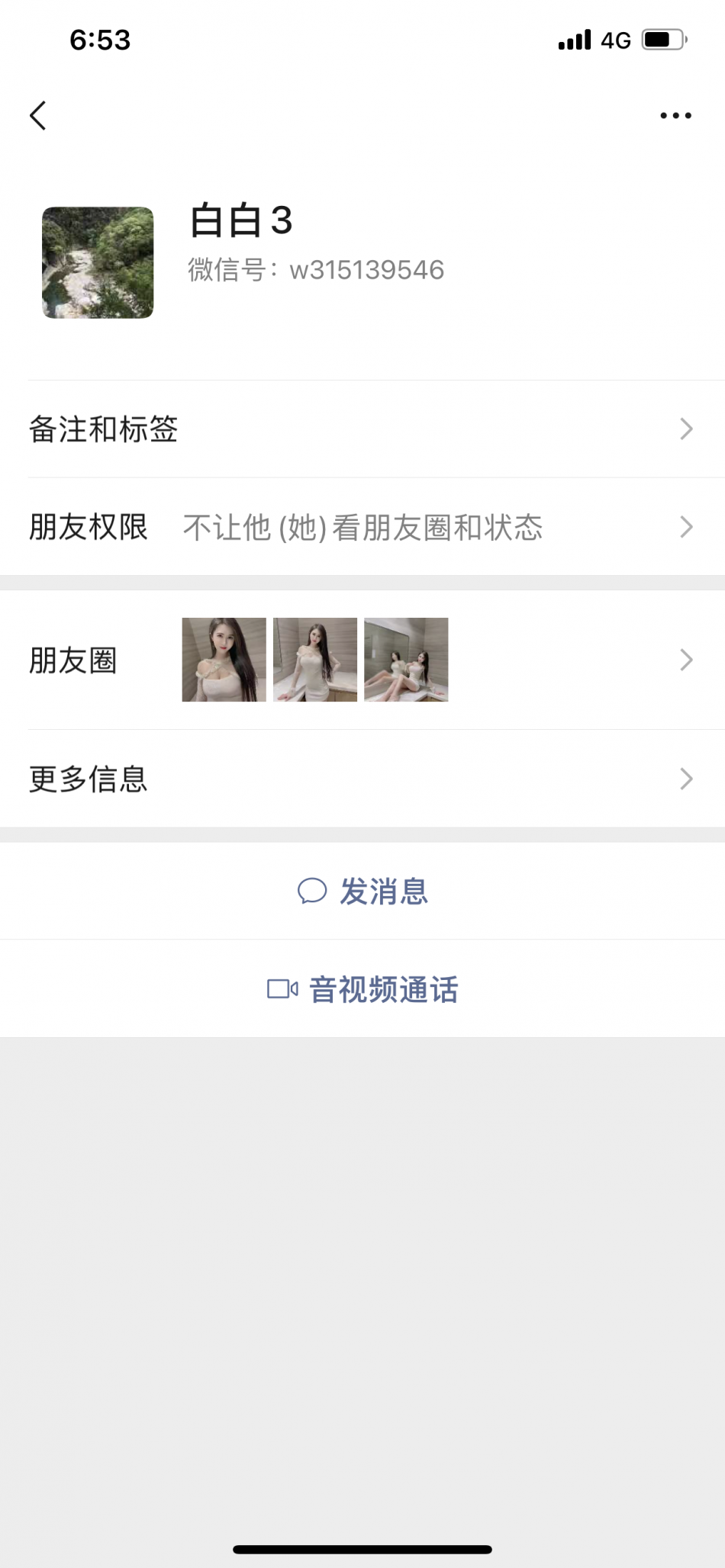Open 朋友权限 privacy settings

362,527
